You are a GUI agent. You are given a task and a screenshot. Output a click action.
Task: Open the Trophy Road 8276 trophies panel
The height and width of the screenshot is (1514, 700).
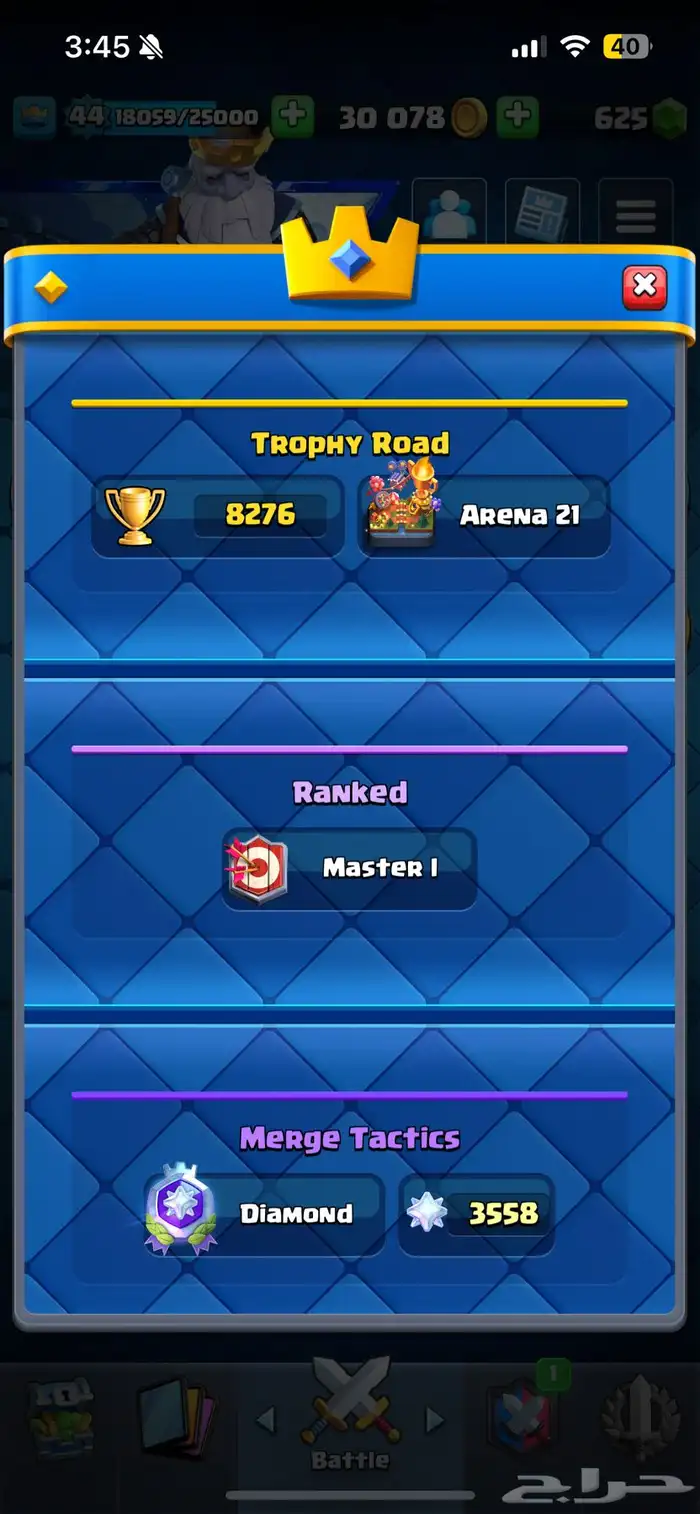(x=217, y=516)
